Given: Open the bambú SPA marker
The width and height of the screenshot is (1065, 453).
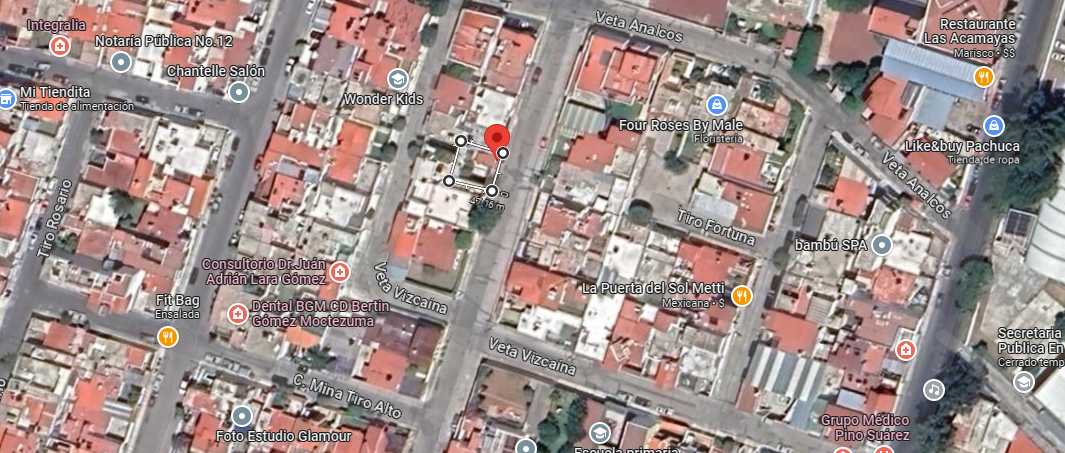Looking at the screenshot, I should 882,244.
